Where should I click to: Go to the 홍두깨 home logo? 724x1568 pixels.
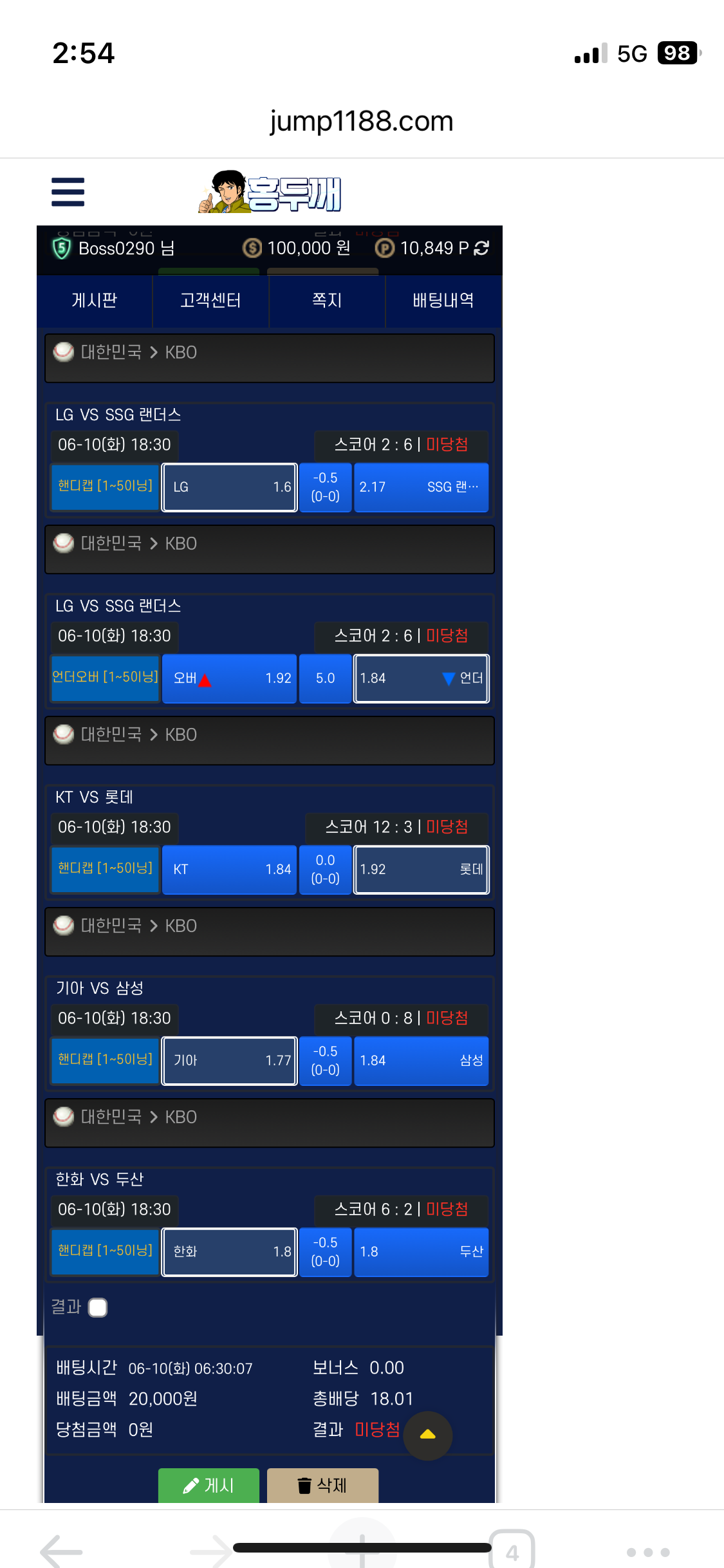(x=269, y=192)
